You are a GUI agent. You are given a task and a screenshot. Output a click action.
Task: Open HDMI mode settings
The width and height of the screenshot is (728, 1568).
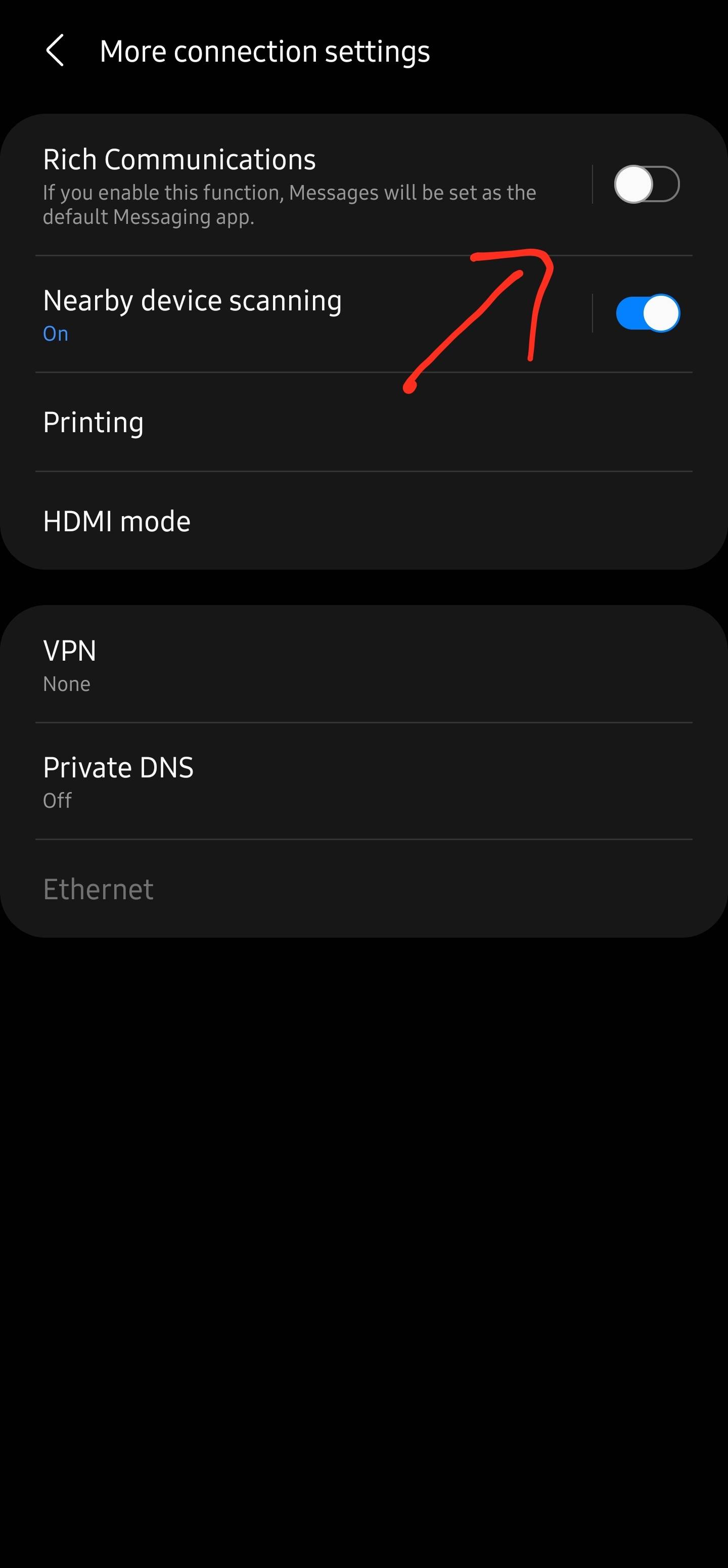coord(364,521)
